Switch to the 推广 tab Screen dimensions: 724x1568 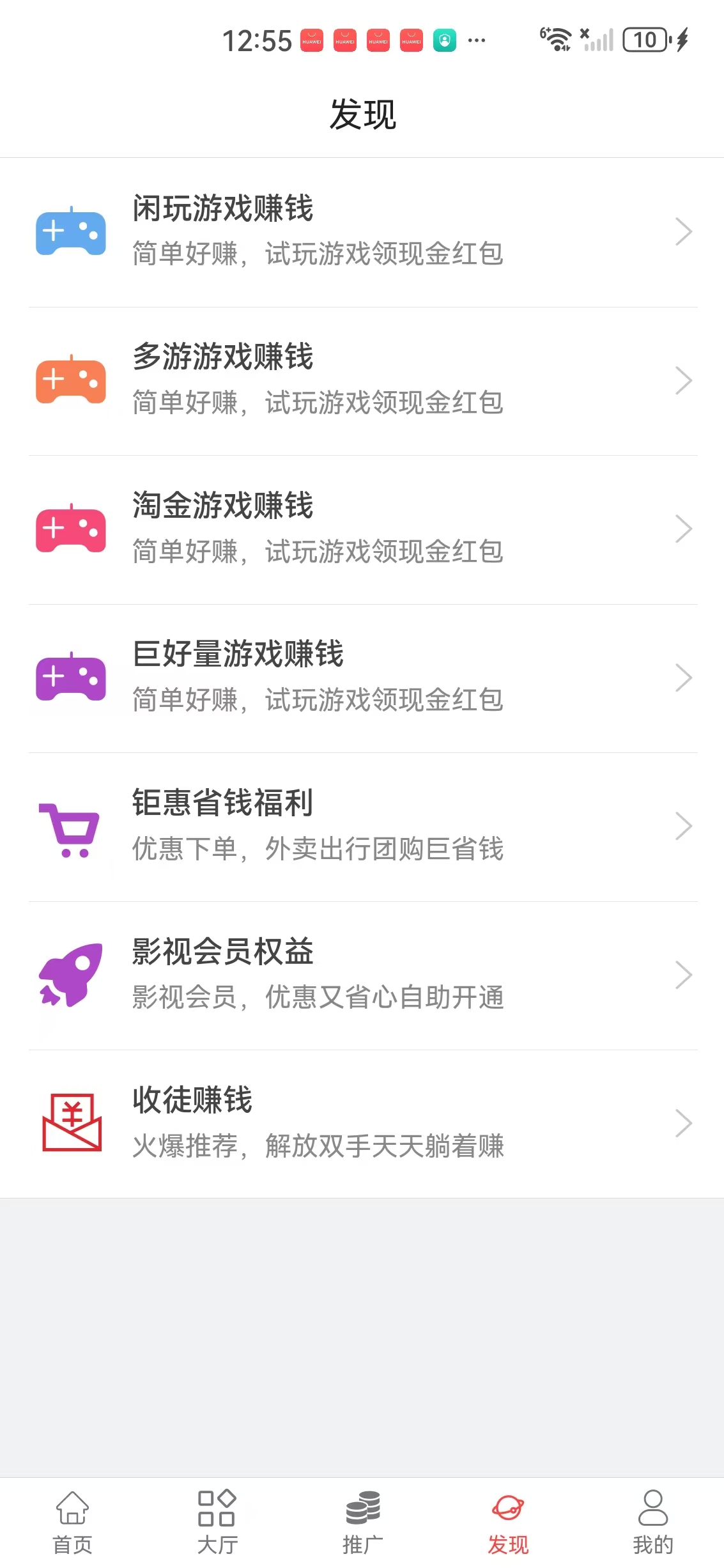coord(362,1523)
